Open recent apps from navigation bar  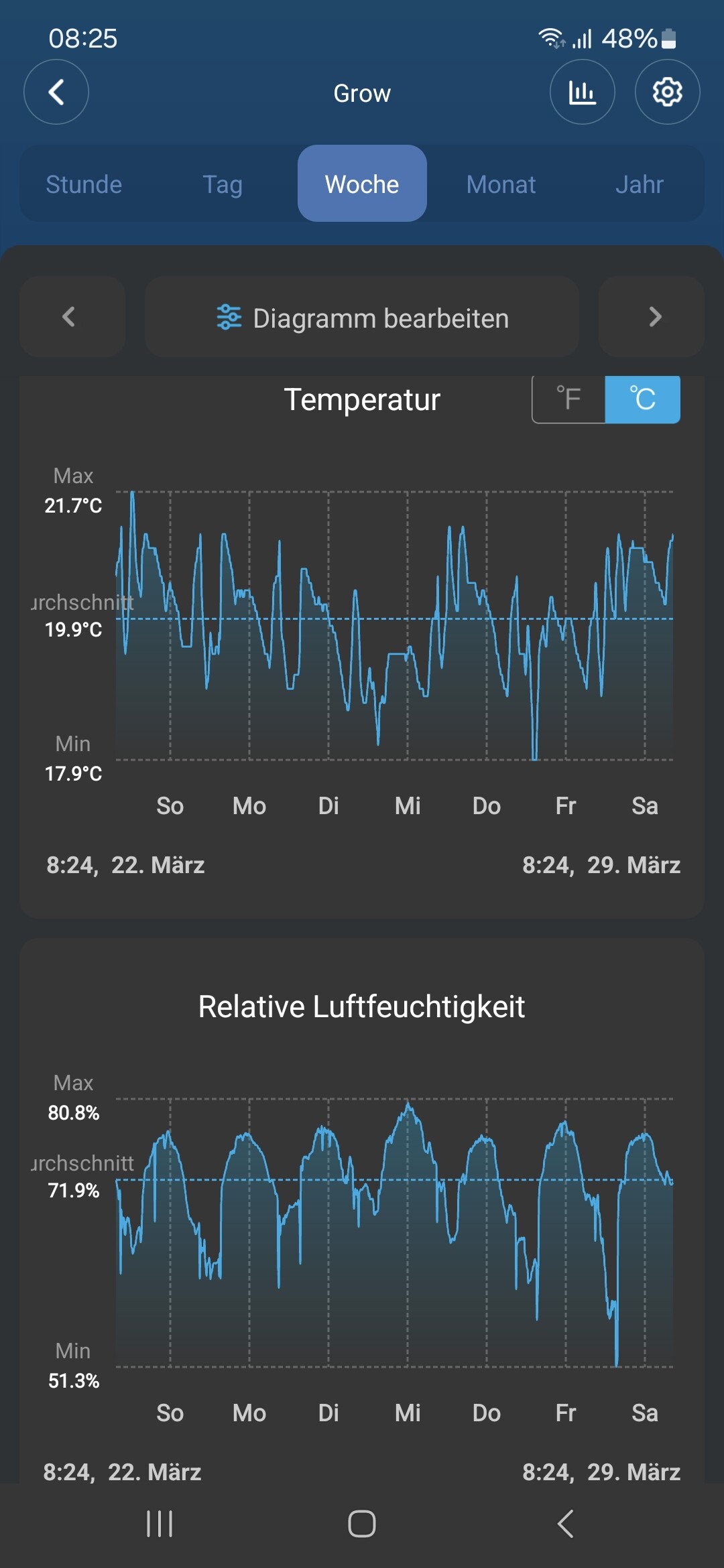click(160, 1524)
